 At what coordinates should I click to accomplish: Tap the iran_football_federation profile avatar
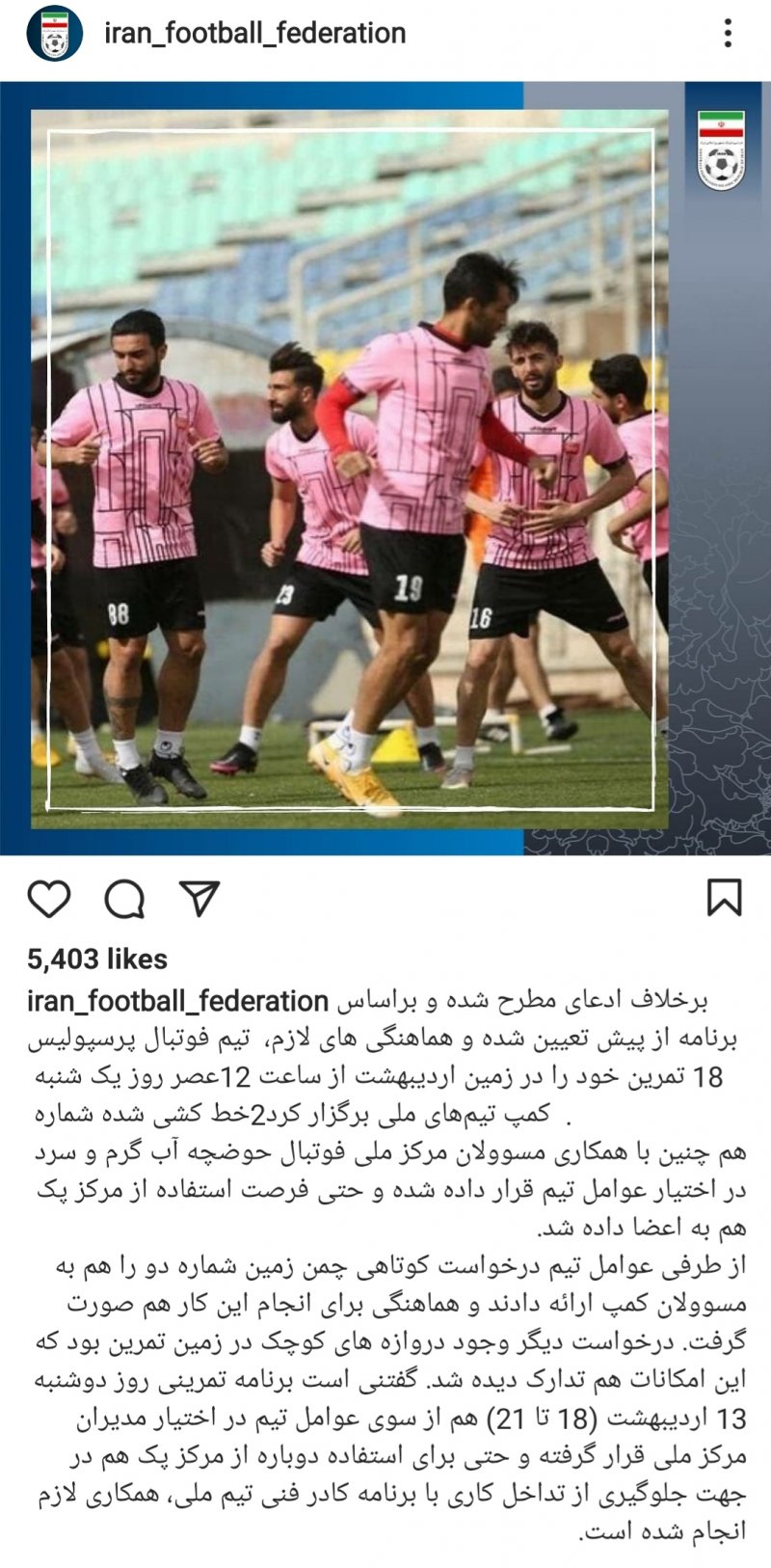(54, 34)
